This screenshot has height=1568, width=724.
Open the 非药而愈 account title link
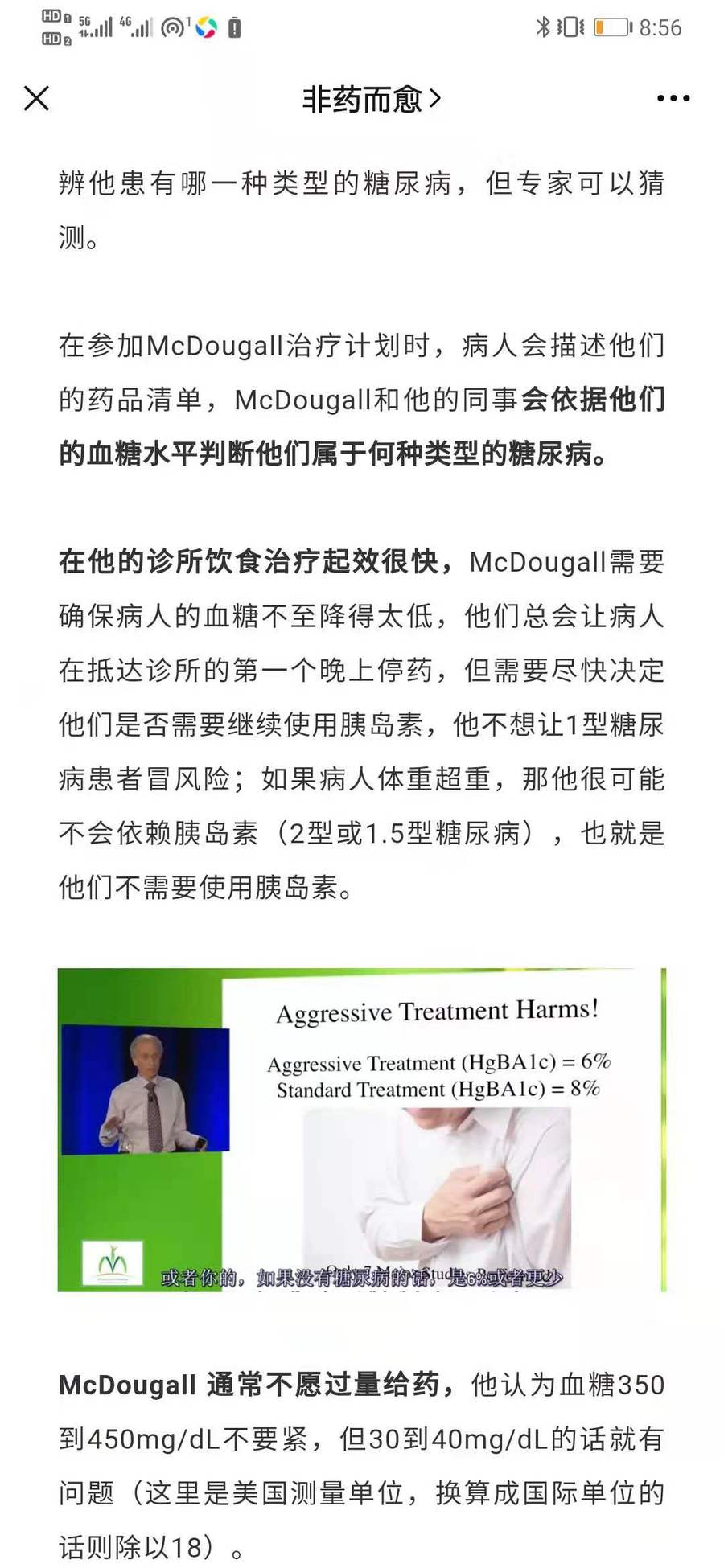pos(370,99)
